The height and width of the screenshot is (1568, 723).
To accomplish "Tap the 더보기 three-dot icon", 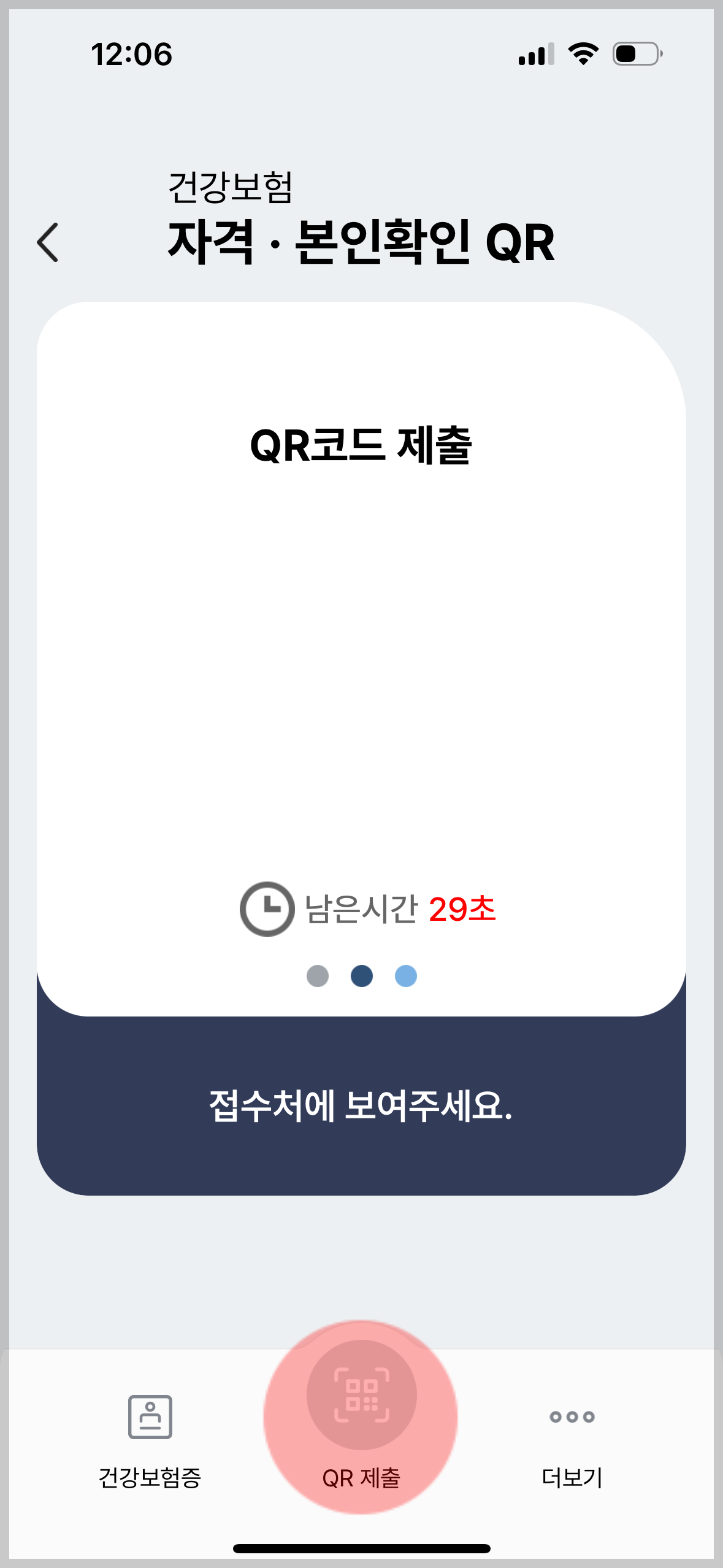I will pos(572,1418).
